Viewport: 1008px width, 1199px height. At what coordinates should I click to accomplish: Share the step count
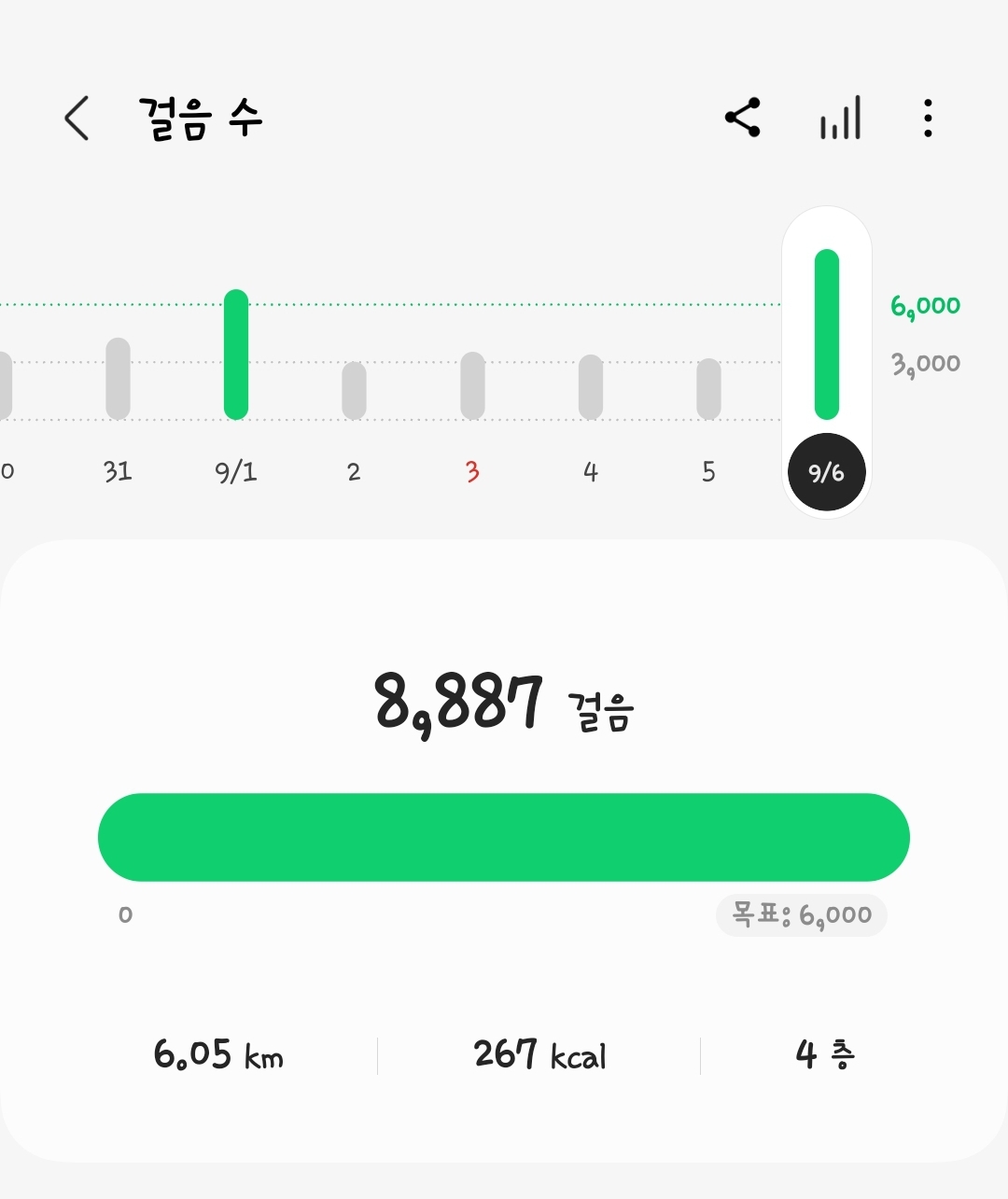coord(743,119)
